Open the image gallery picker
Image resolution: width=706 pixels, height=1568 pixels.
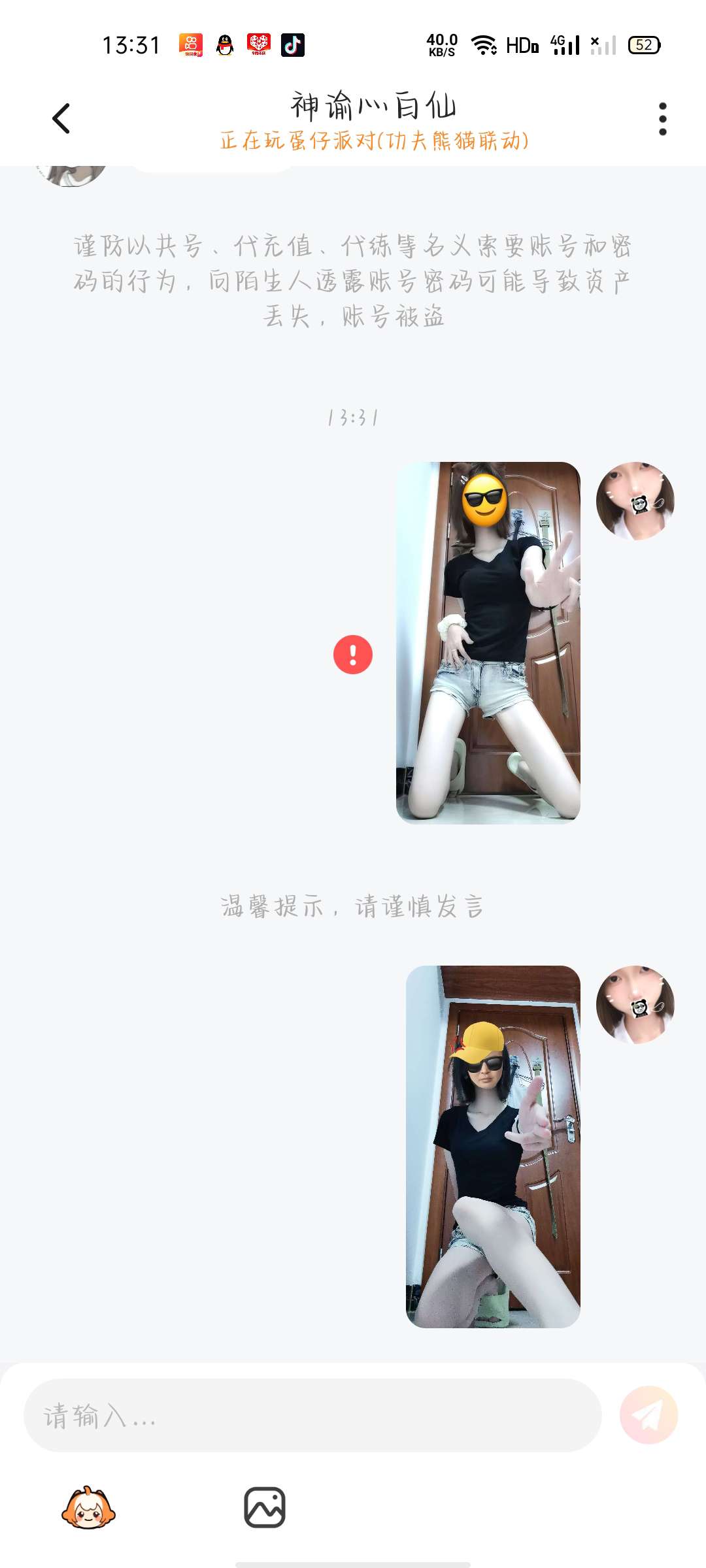tap(264, 1508)
